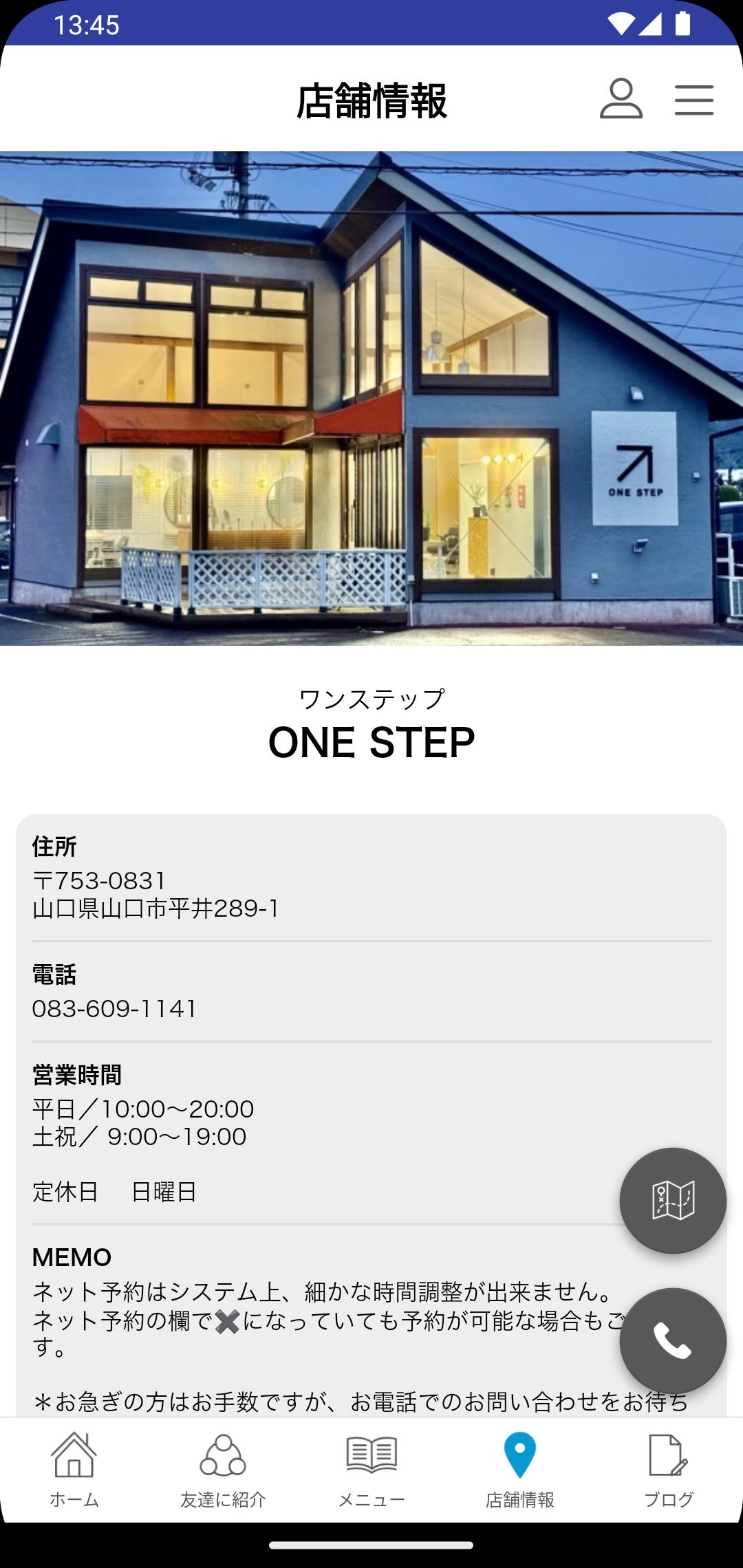The height and width of the screenshot is (1568, 743).
Task: Switch to the ホーム tab
Action: tap(74, 1470)
